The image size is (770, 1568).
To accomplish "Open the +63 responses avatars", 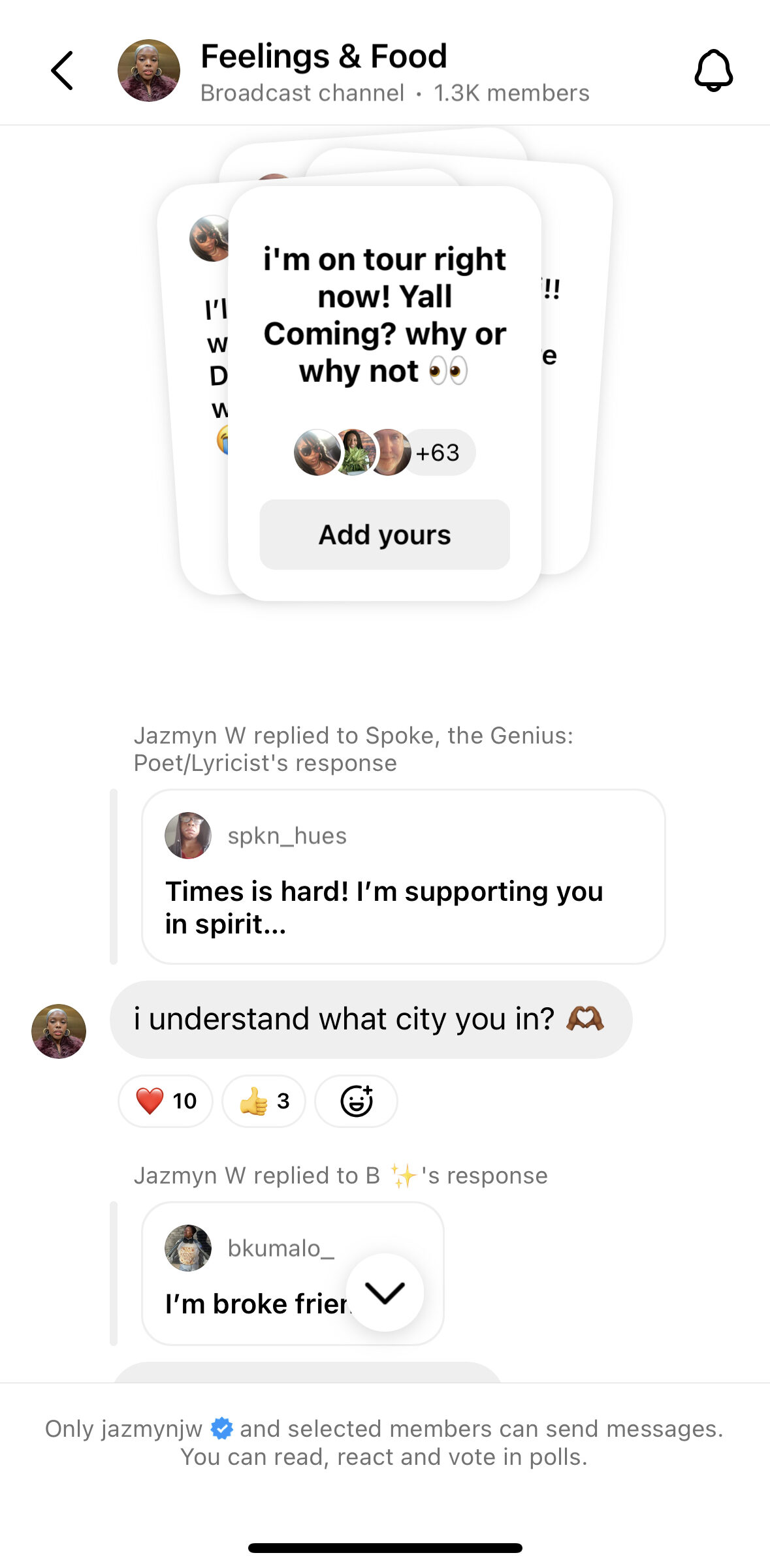I will click(384, 452).
